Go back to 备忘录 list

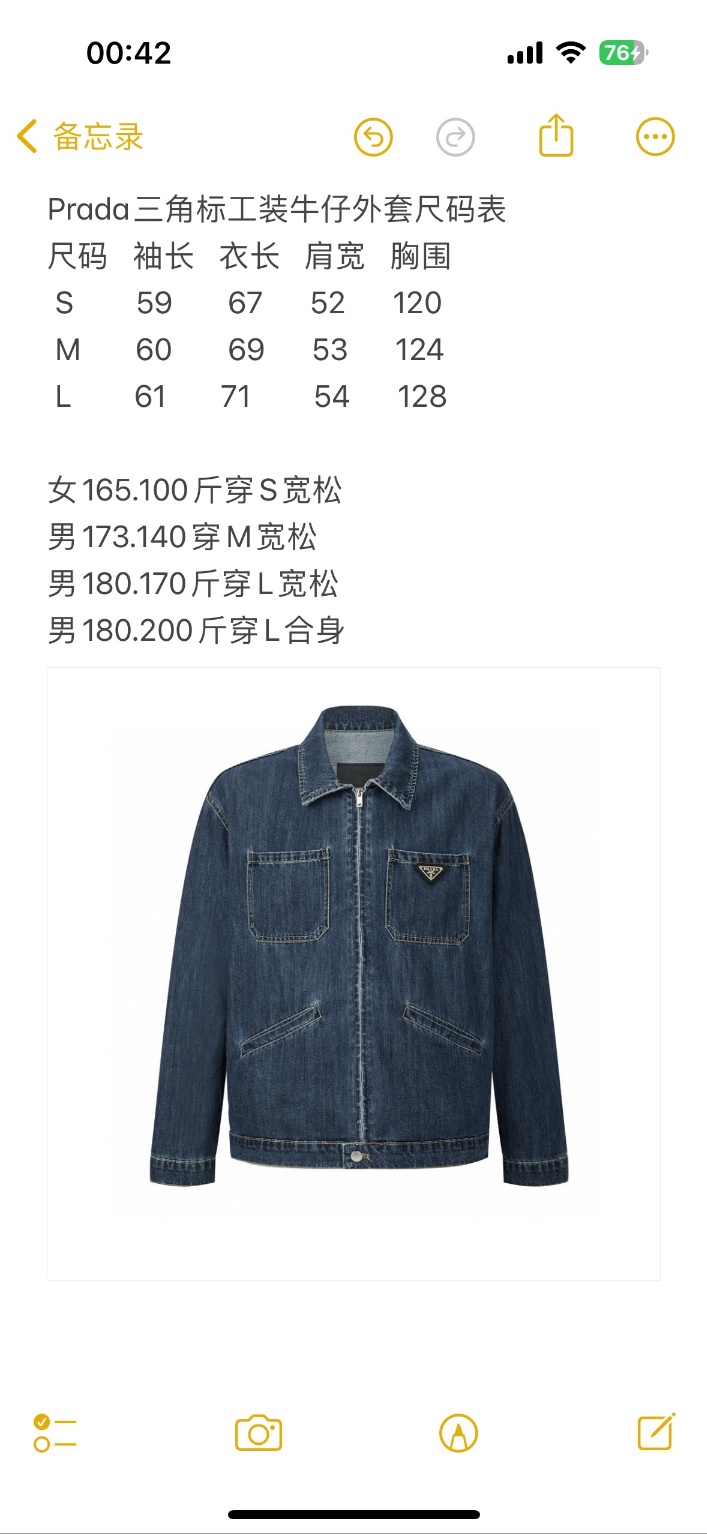[x=80, y=136]
